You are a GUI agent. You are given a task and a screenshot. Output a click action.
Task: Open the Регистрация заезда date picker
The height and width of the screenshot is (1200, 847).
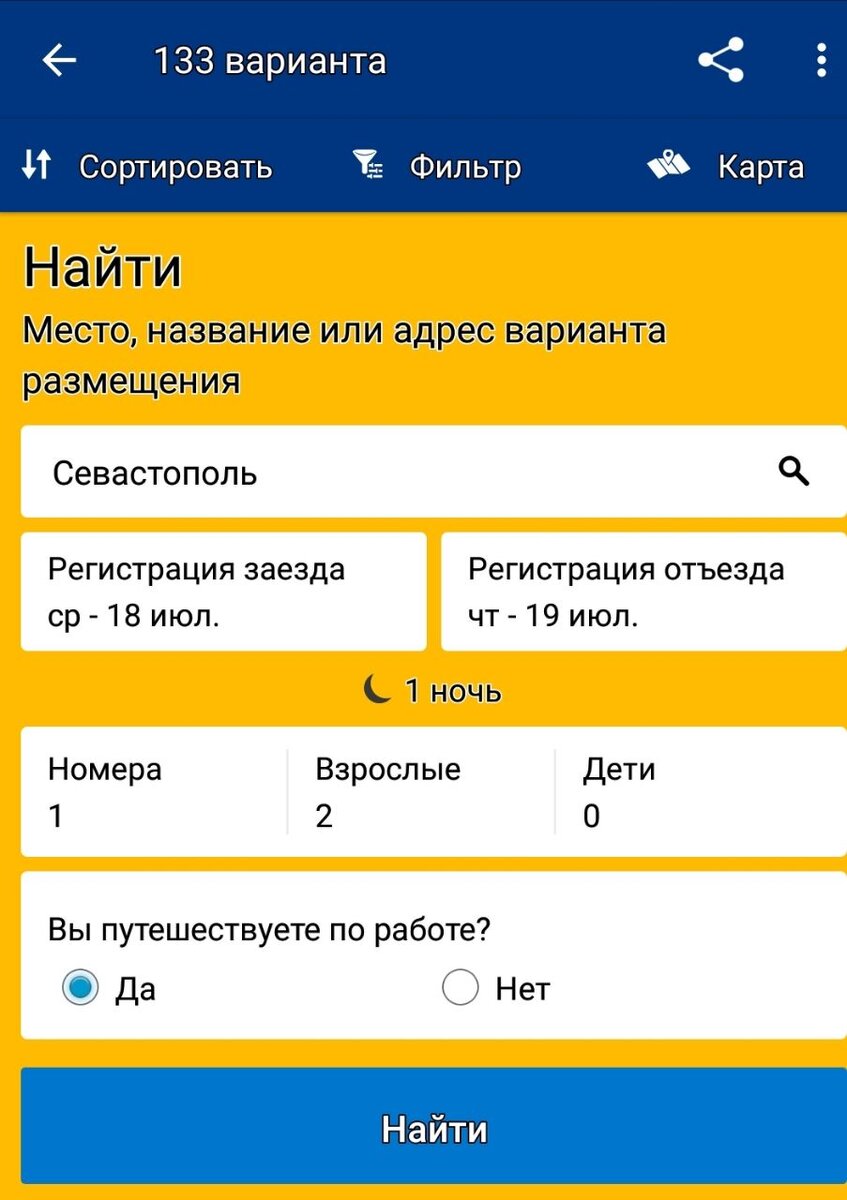pyautogui.click(x=222, y=591)
